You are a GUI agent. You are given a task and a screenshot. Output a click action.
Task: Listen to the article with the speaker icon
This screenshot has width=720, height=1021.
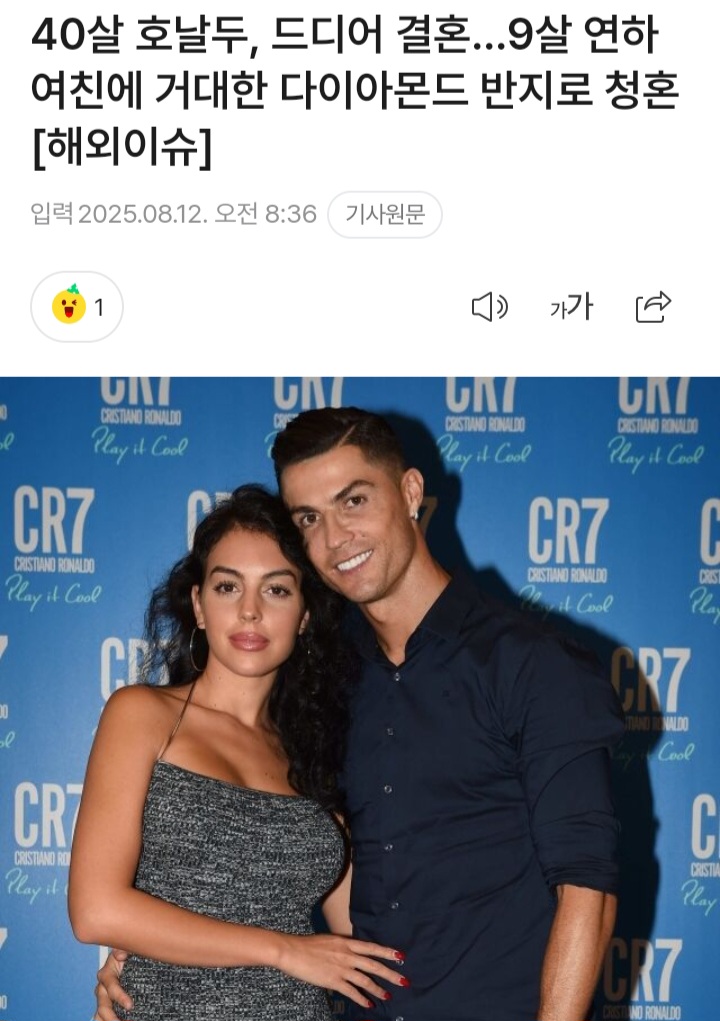489,307
